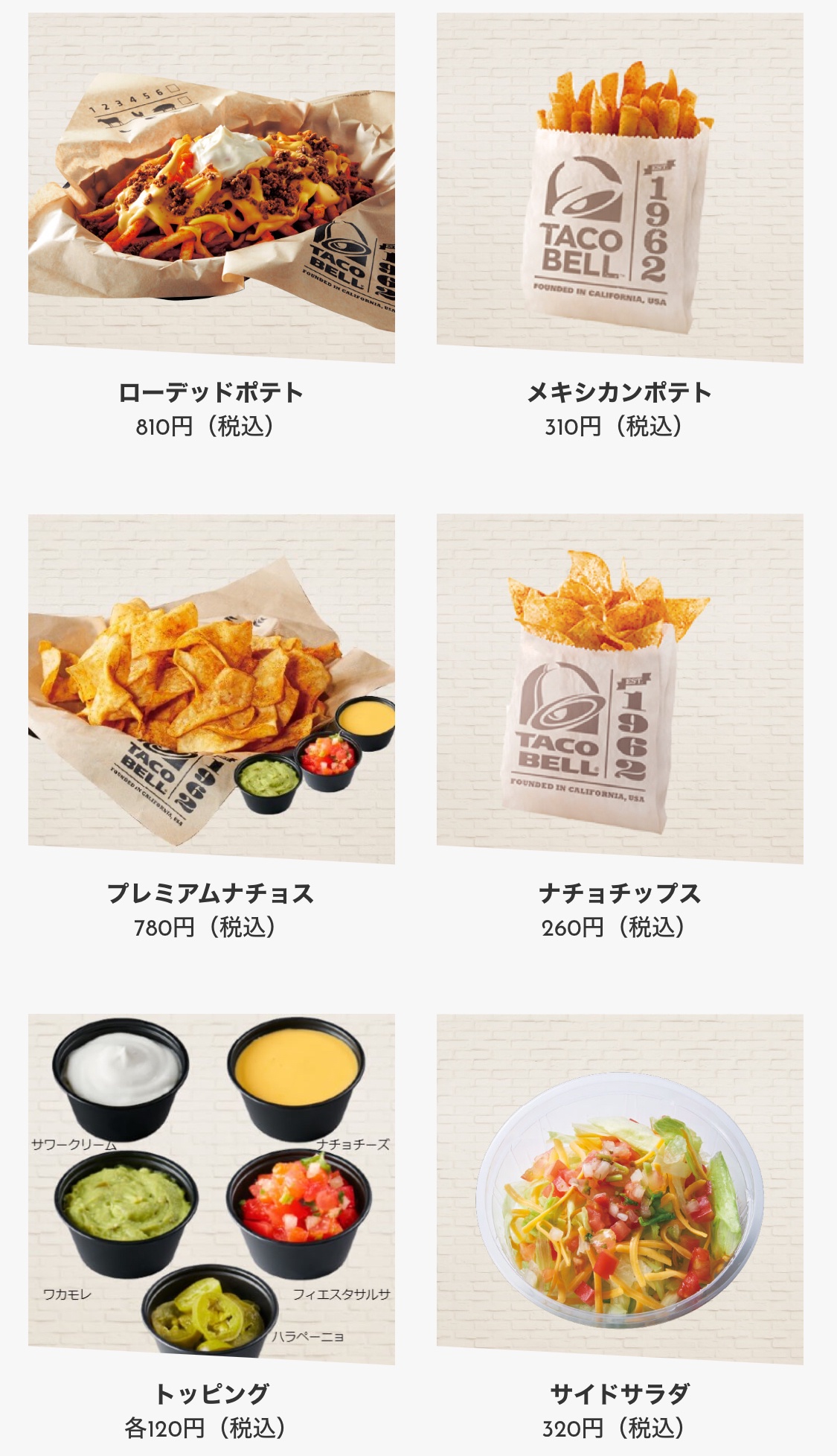
Task: Select the プレミアムナチョス card
Action: [211, 689]
